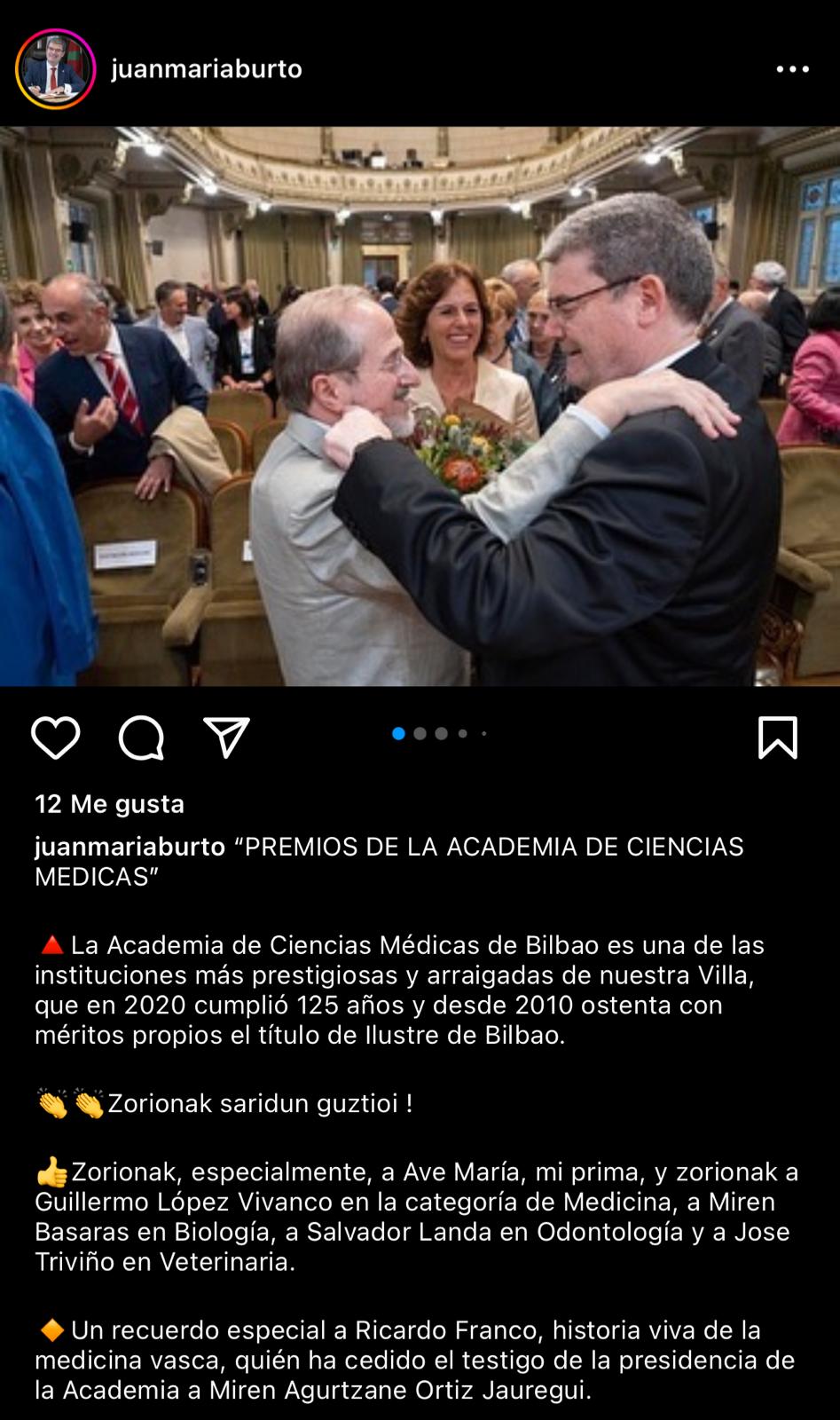The image size is (840, 1420).
Task: Open juanmariaburto's profile picture story
Action: (55, 69)
